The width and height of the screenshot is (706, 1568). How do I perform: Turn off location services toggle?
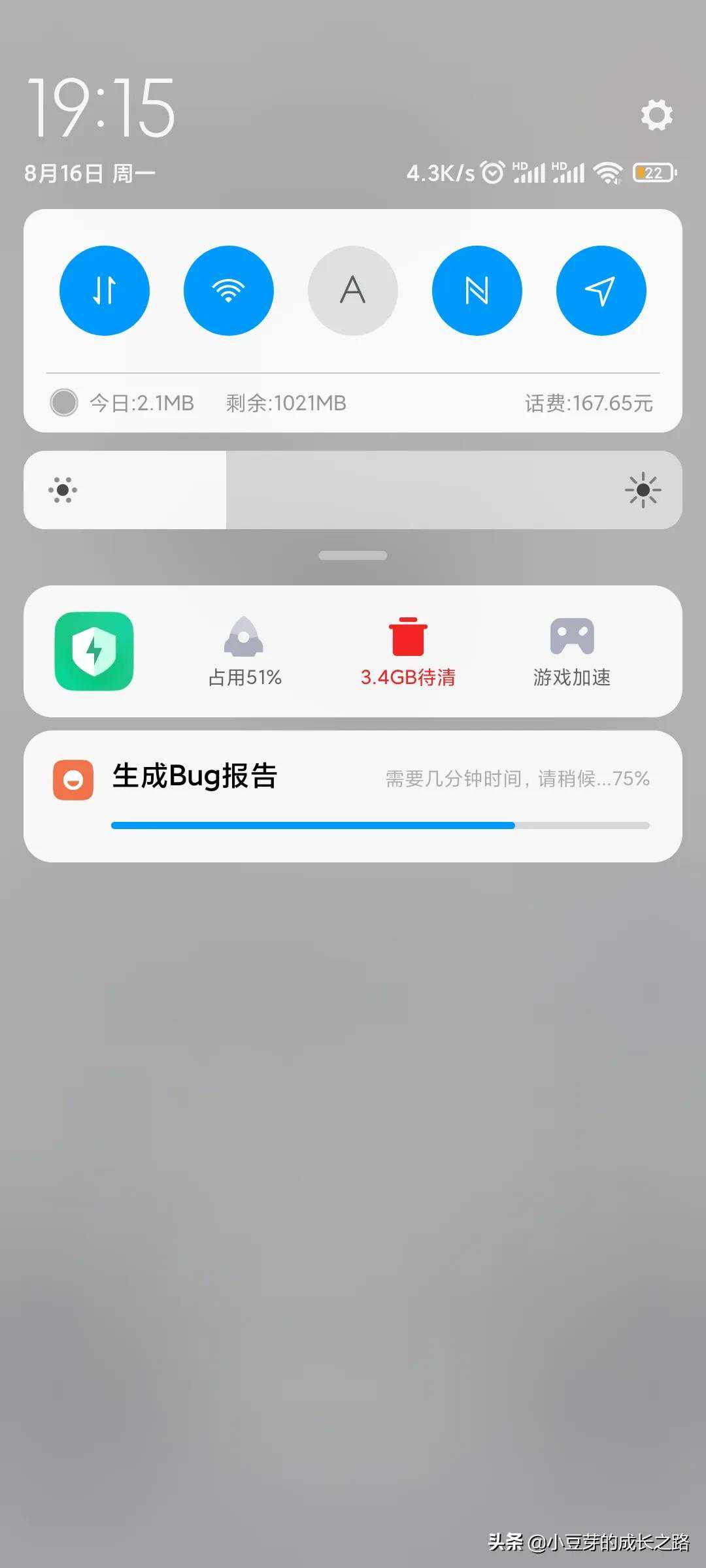(601, 291)
